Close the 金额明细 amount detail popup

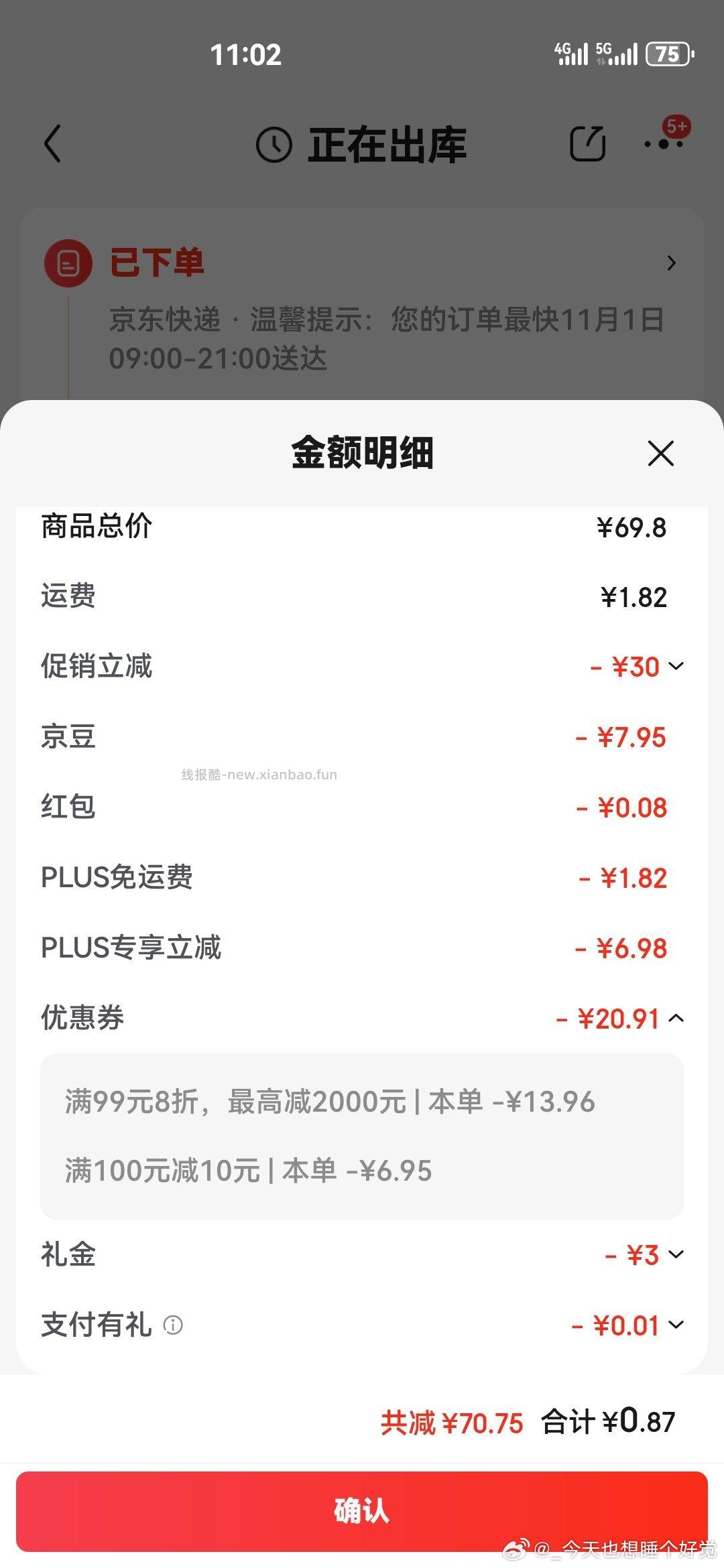660,454
